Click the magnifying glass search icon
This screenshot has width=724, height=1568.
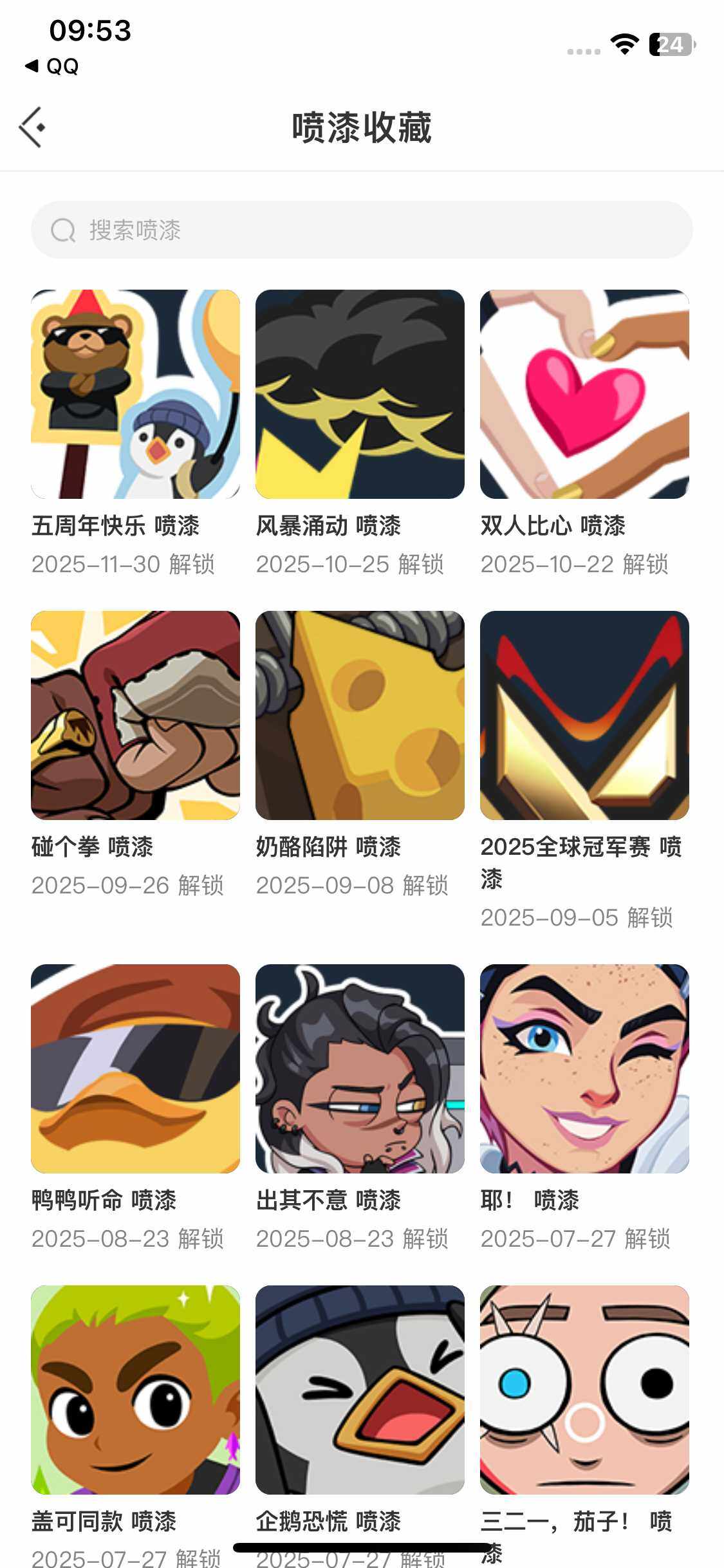pos(62,230)
